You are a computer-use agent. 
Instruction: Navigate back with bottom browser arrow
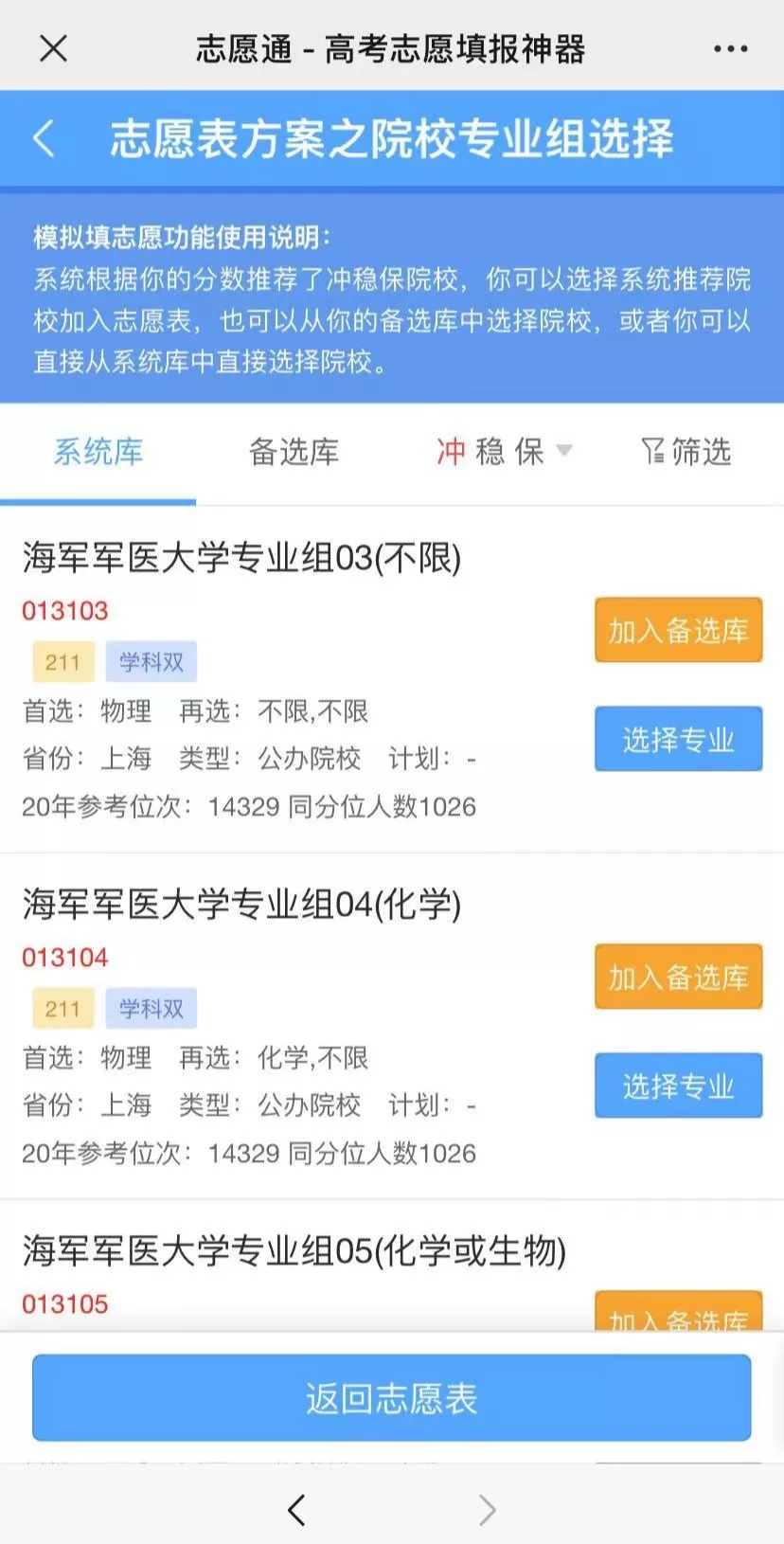296,1510
